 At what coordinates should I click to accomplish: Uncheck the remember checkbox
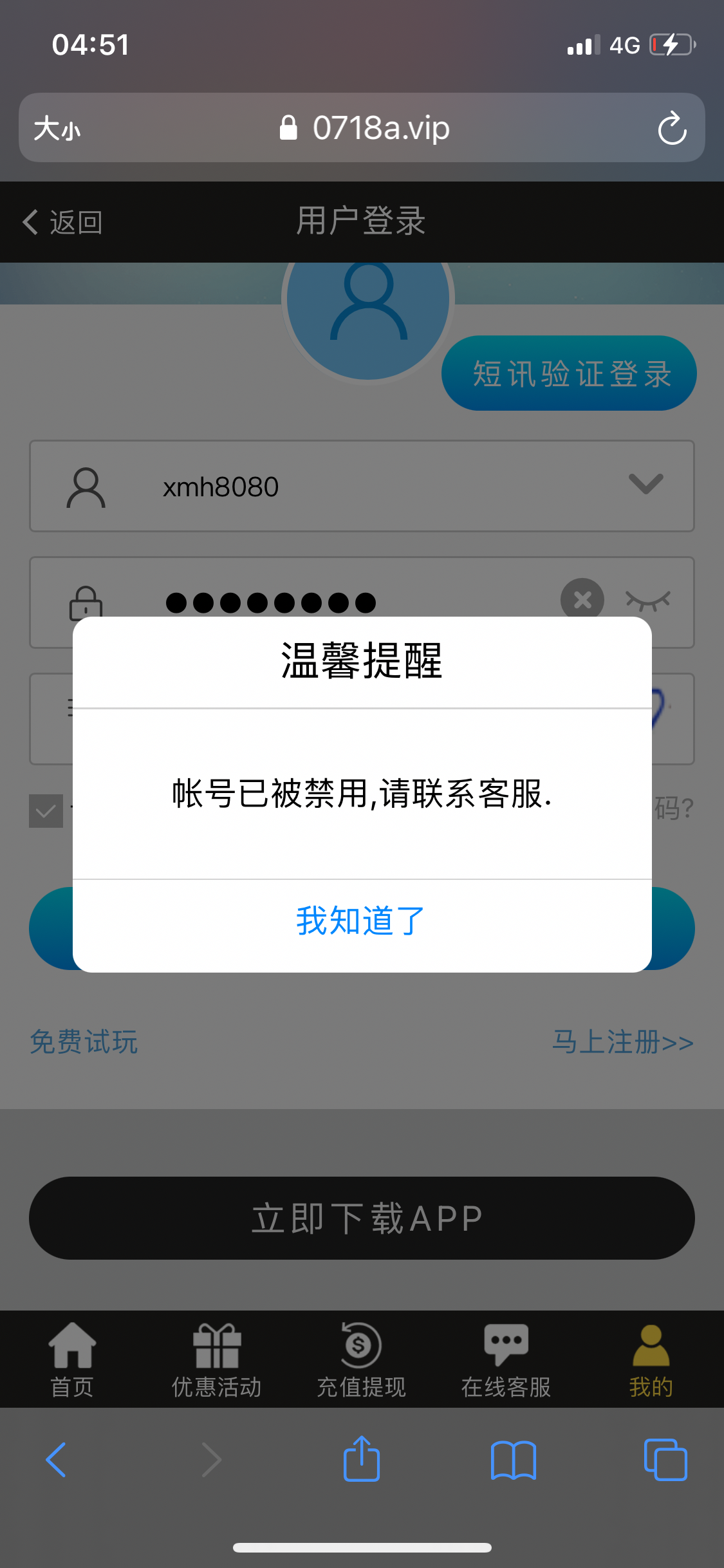tap(46, 811)
